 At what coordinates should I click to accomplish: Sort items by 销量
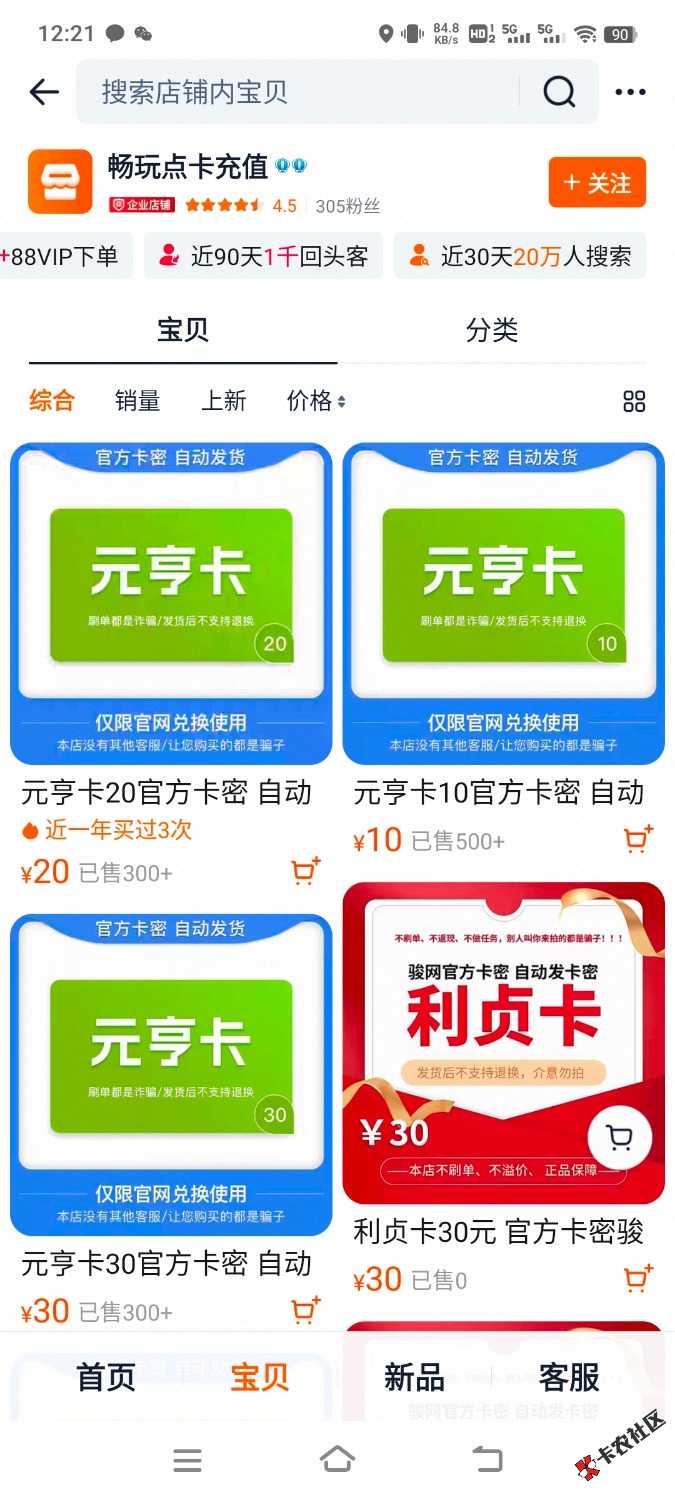pyautogui.click(x=137, y=401)
